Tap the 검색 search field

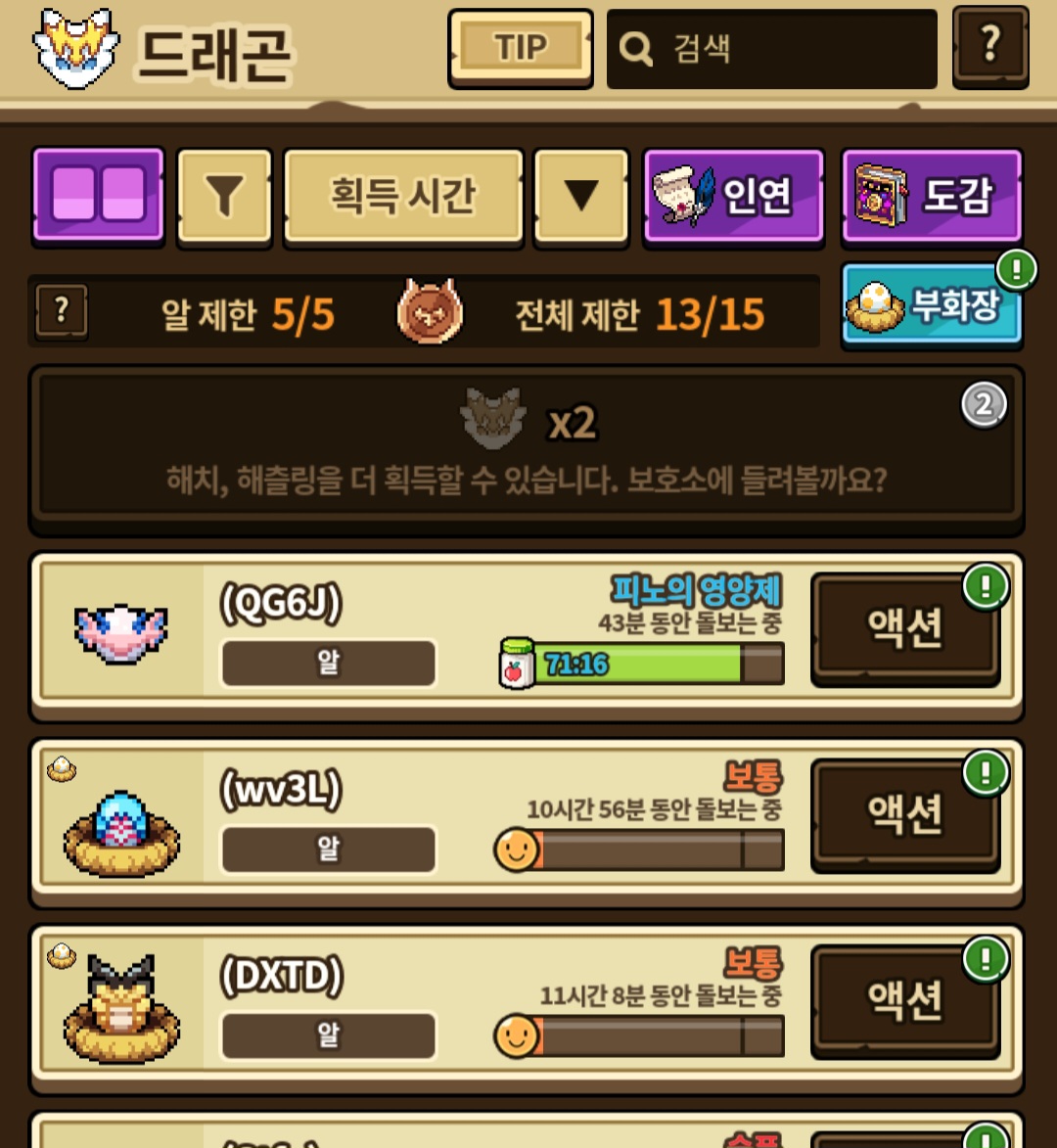tap(771, 49)
